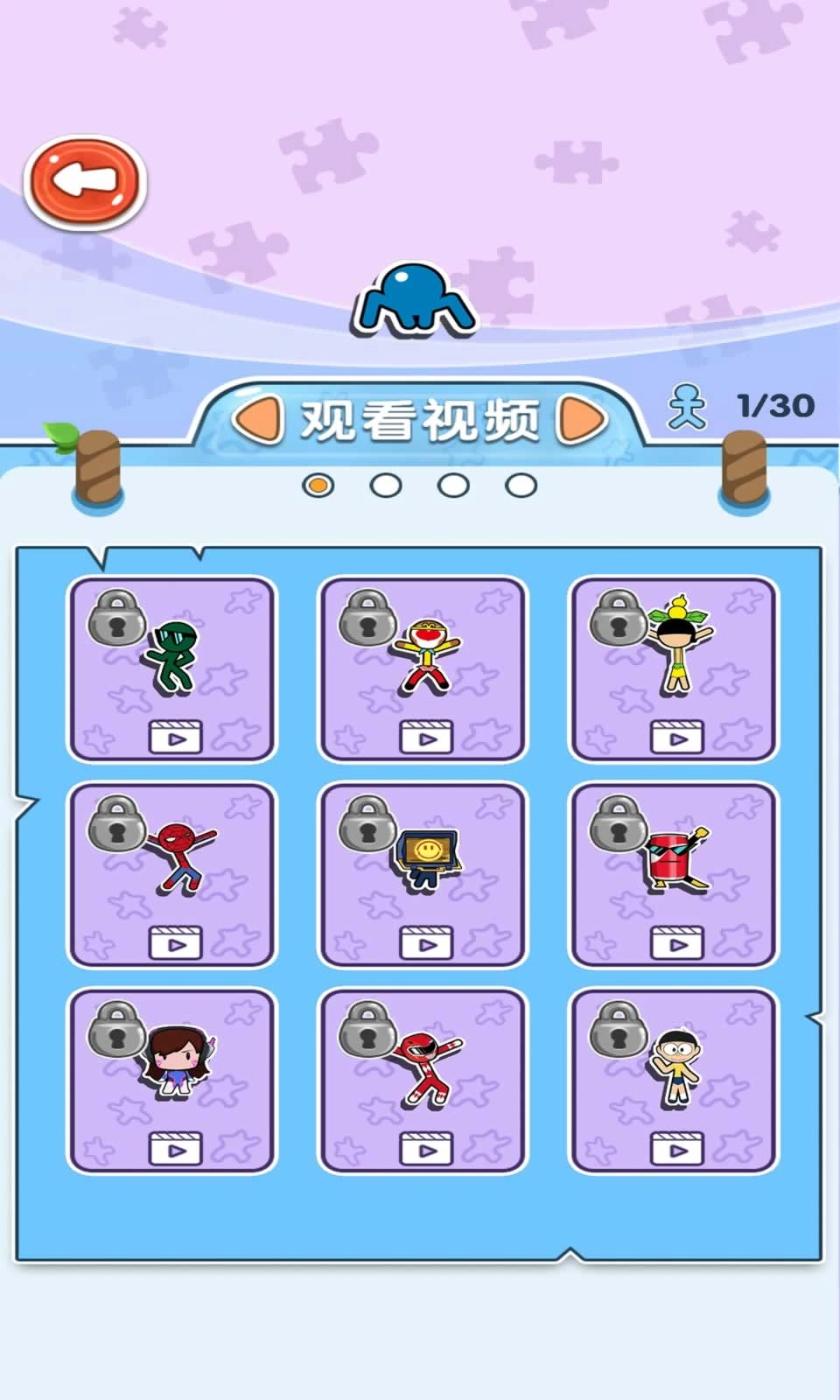Play the video clip under the Spider-Man character
Screen dimensions: 840x1400
(175, 943)
